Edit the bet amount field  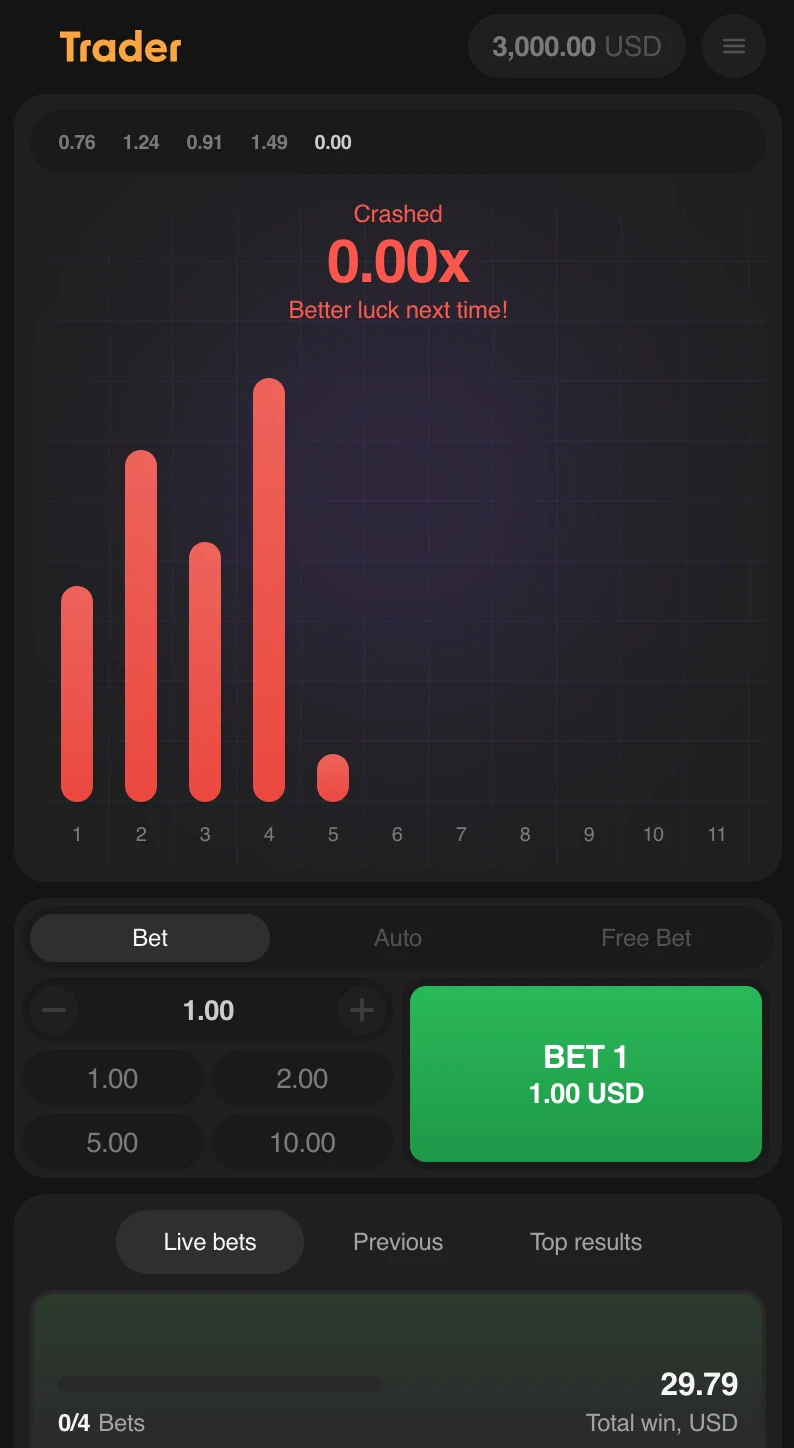coord(208,1011)
